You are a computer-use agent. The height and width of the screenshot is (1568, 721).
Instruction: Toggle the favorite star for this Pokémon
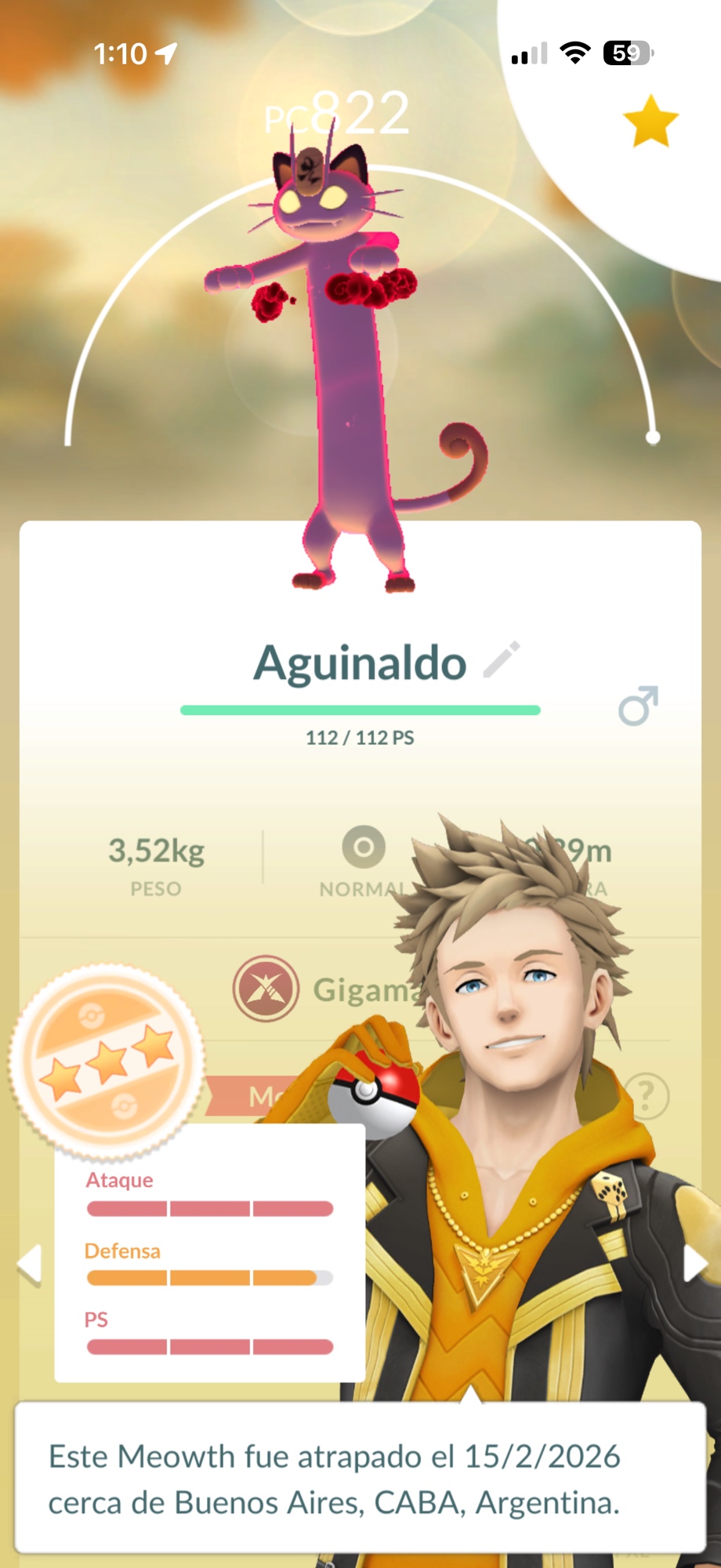coord(650,122)
